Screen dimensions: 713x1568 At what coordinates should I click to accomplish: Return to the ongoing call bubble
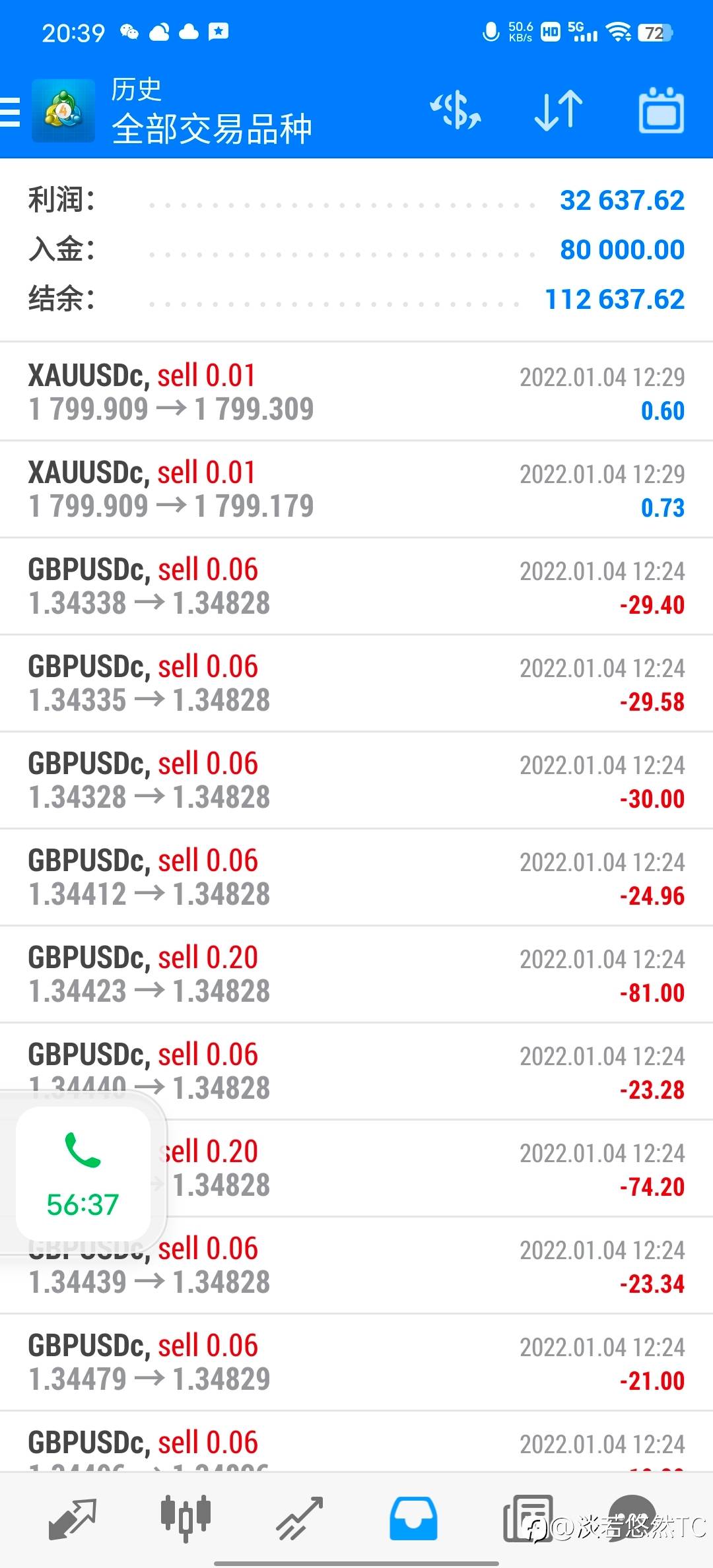[x=83, y=1173]
